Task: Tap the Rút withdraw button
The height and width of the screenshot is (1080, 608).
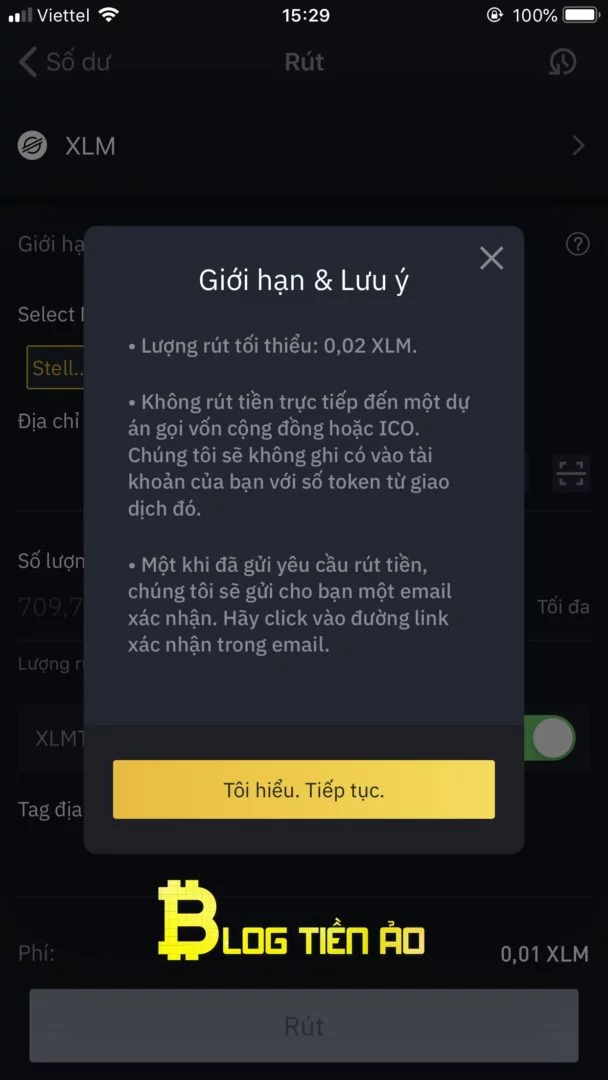Action: tap(304, 1026)
